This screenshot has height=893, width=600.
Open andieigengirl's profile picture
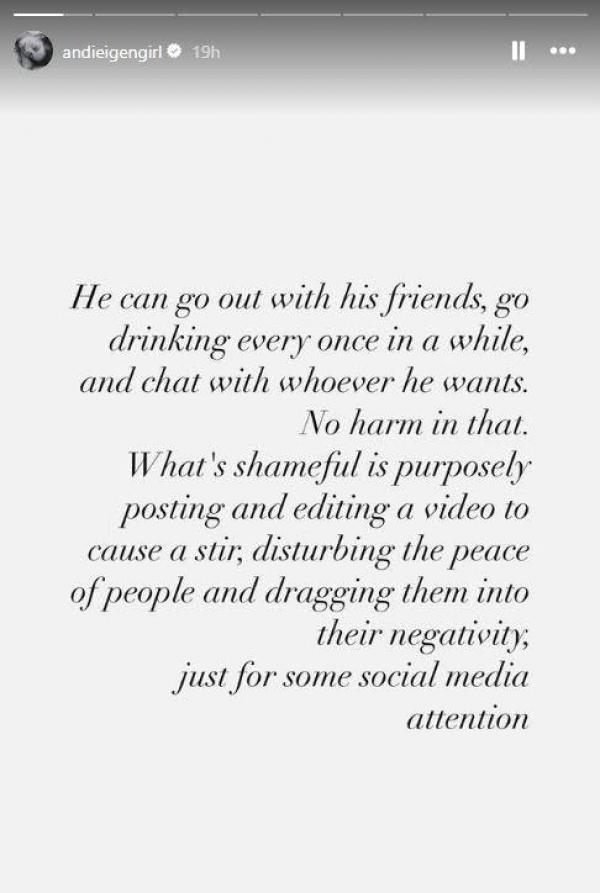[x=33, y=50]
